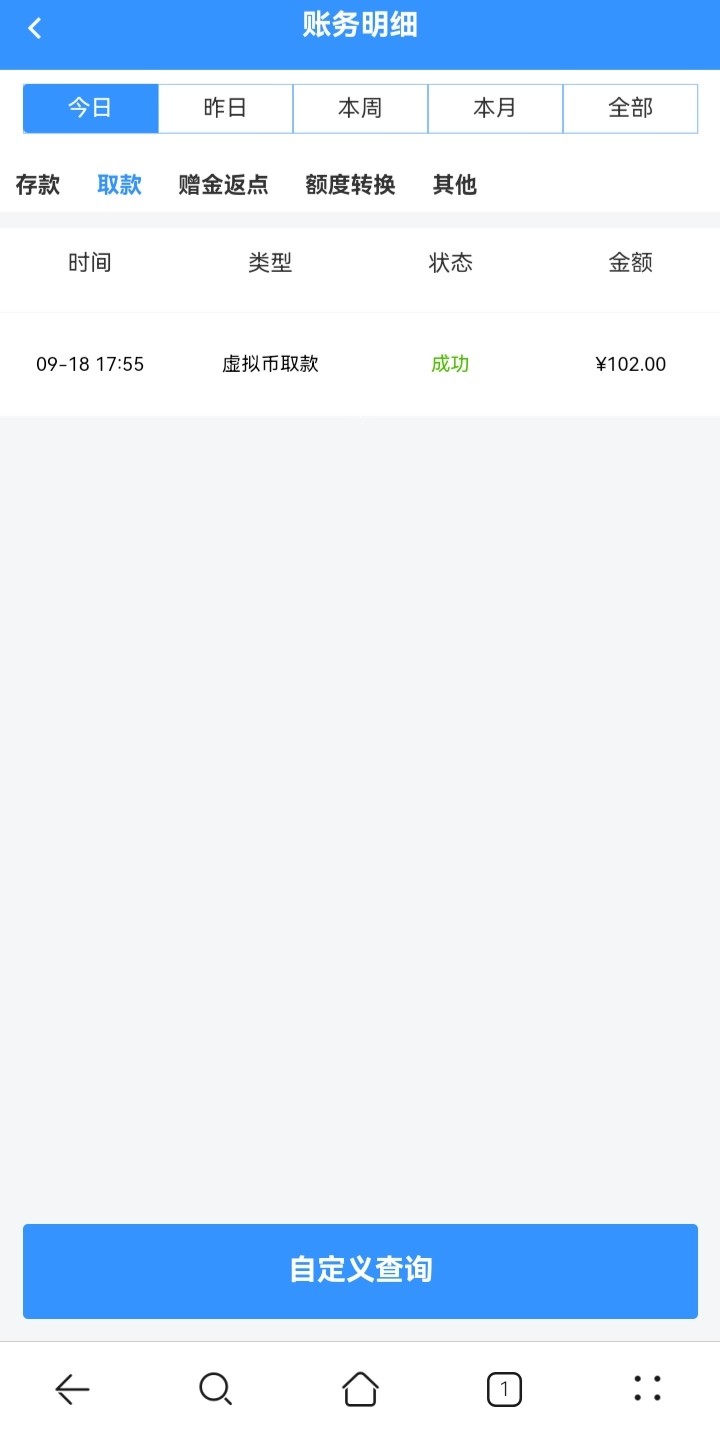Image resolution: width=720 pixels, height=1436 pixels.
Task: Select the 今日 time filter
Action: point(90,108)
